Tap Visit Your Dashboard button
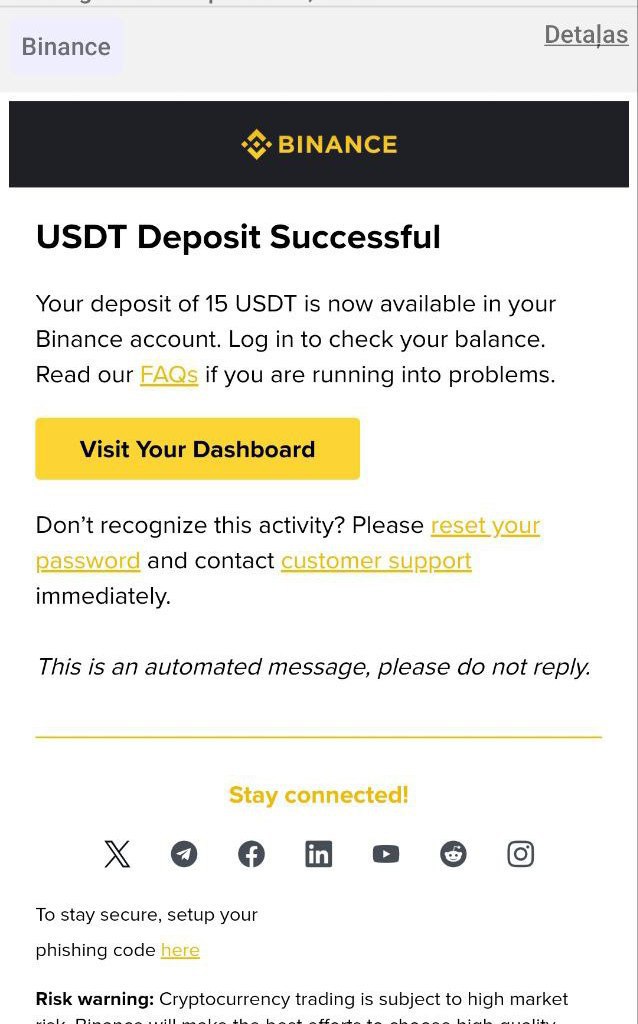This screenshot has width=638, height=1024. [197, 449]
